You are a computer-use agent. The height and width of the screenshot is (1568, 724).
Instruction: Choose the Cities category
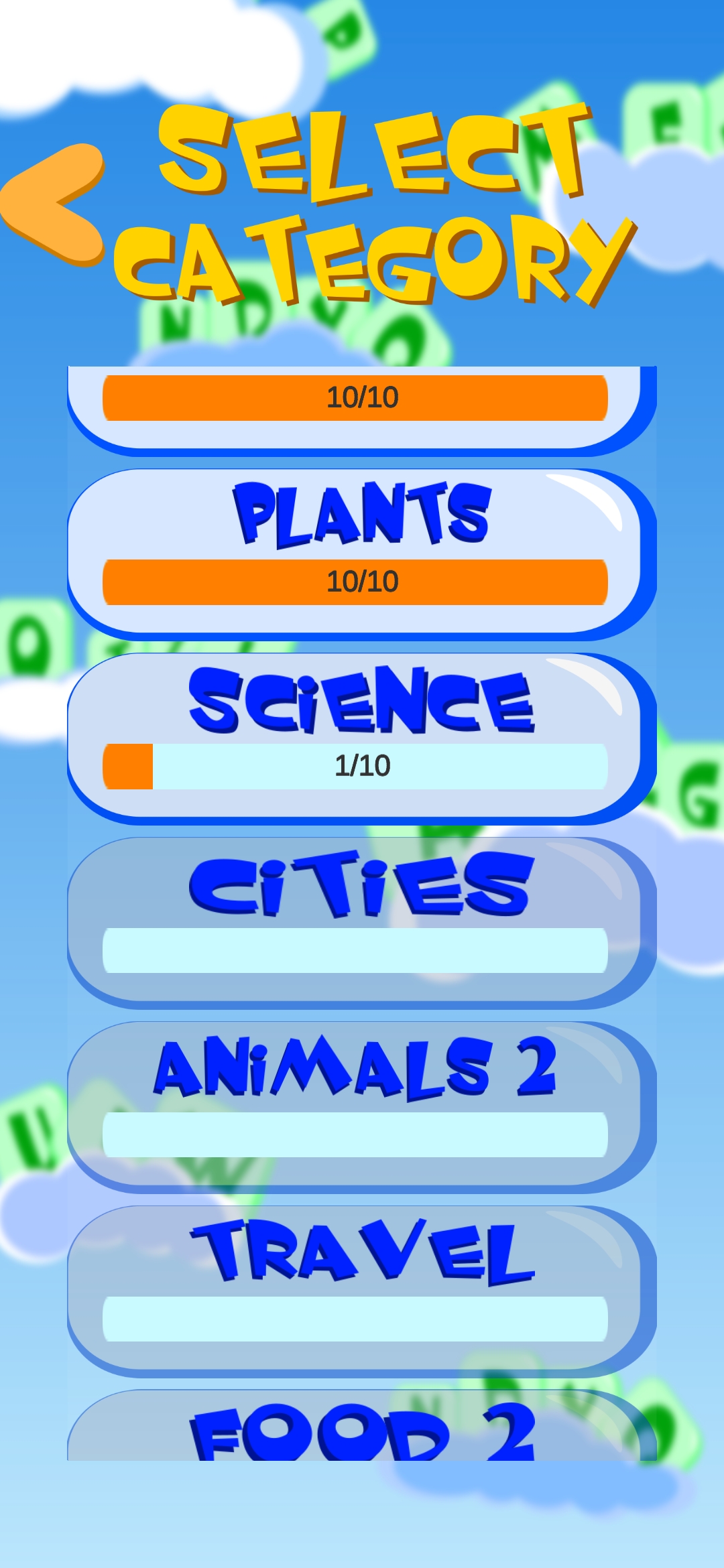pos(361,920)
